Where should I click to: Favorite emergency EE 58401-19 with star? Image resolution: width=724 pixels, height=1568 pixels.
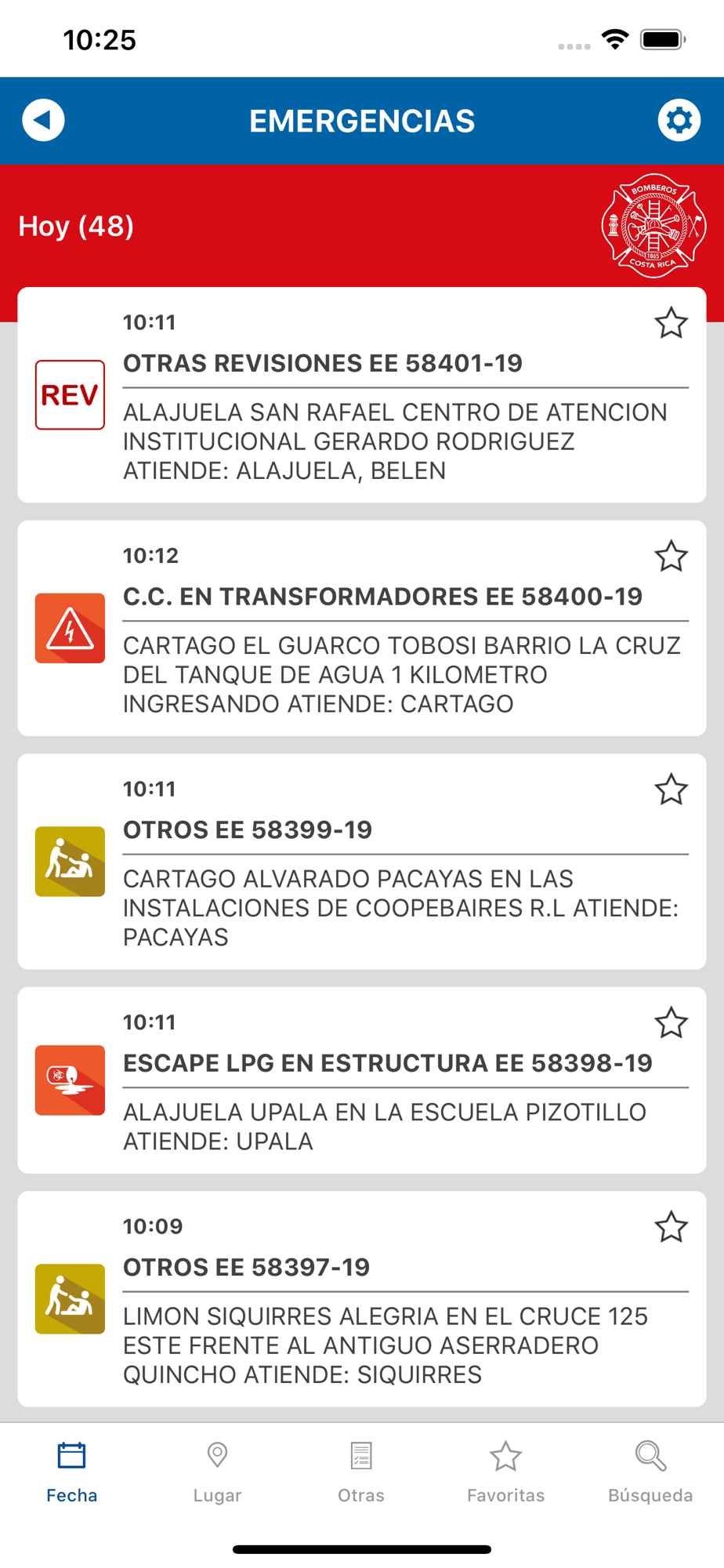(x=671, y=323)
